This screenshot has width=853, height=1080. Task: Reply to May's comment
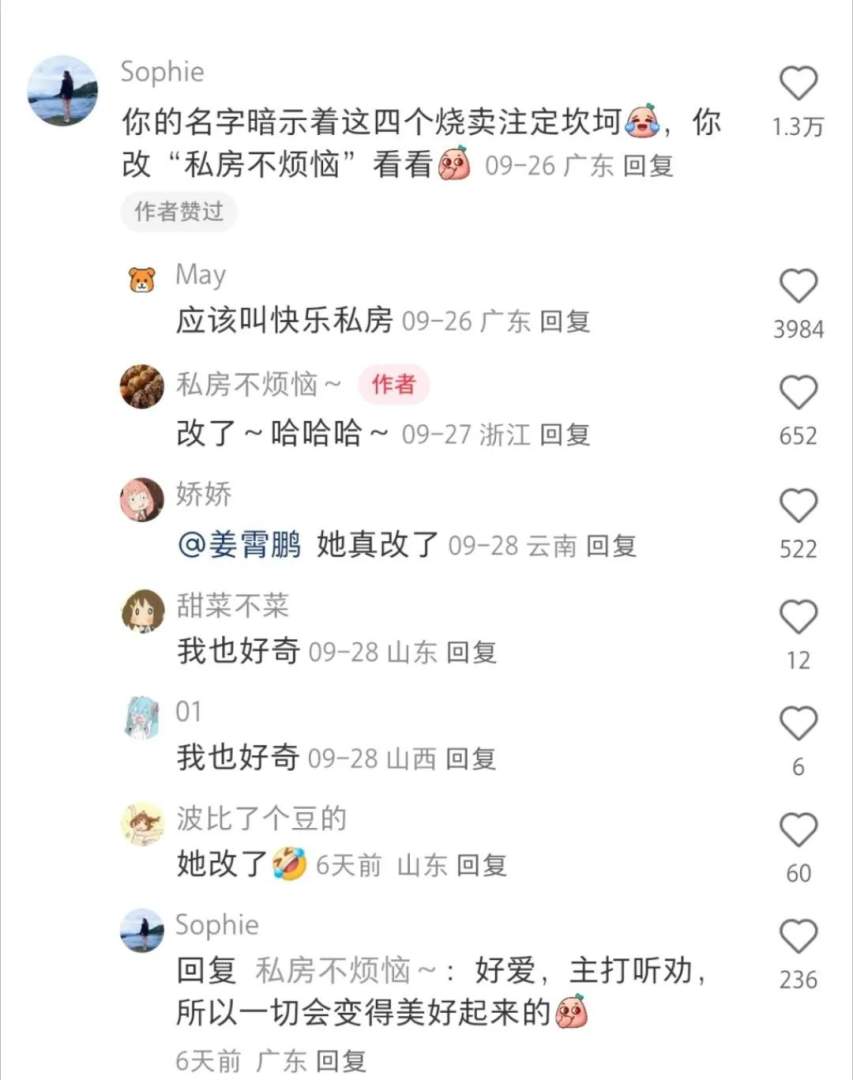pyautogui.click(x=565, y=322)
